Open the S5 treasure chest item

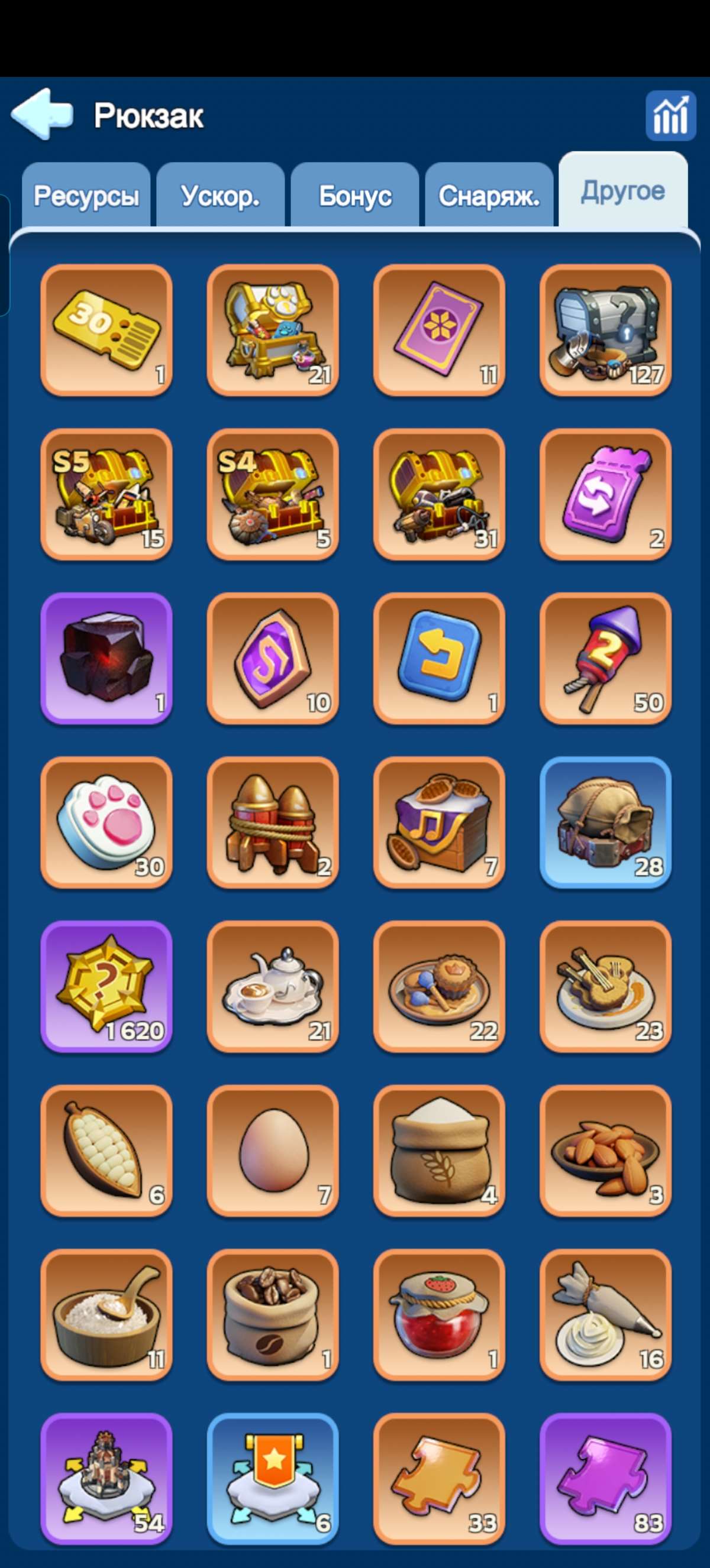click(106, 494)
